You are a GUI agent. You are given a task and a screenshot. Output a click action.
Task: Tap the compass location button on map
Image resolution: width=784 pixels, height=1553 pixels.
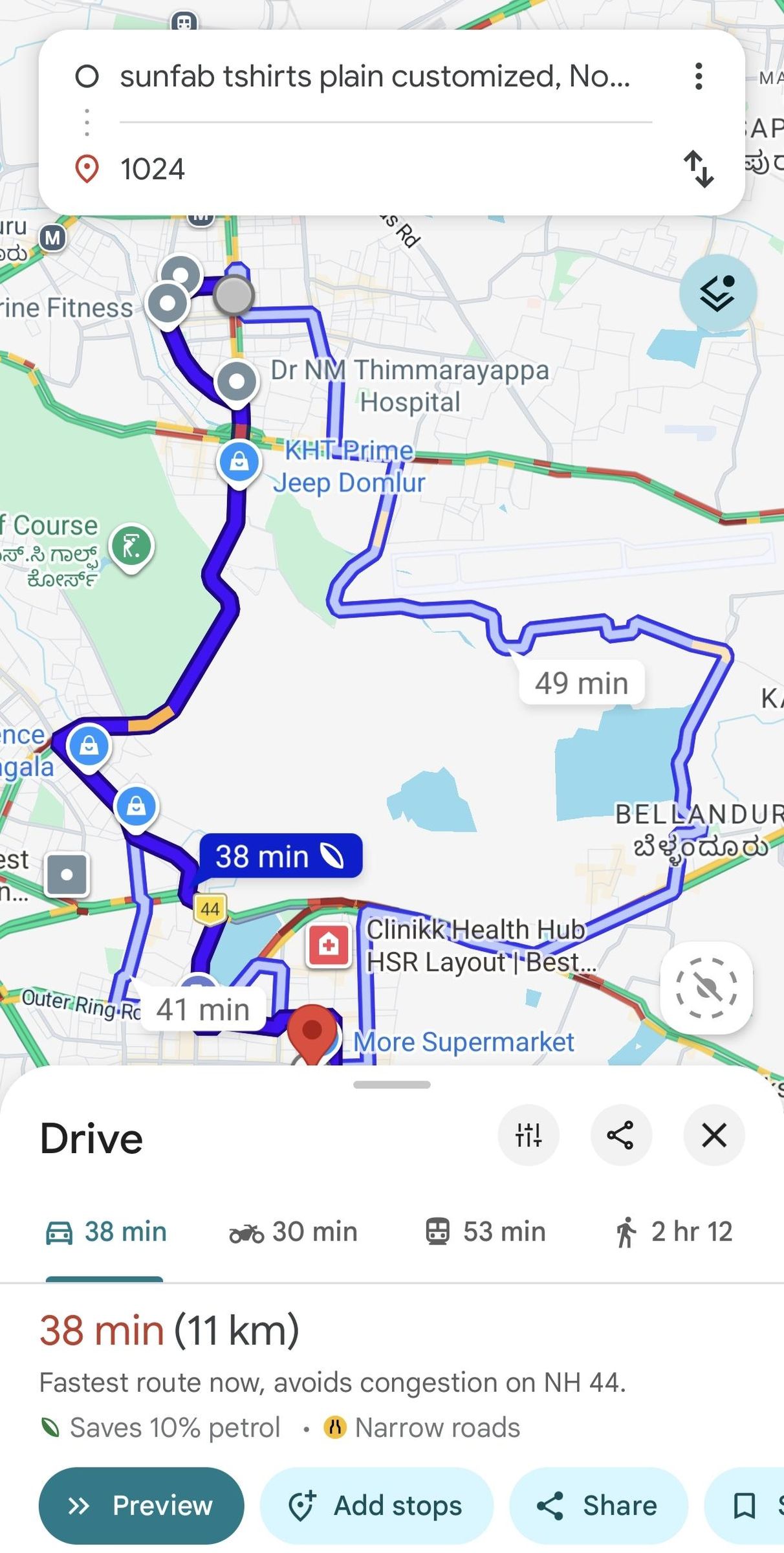(706, 987)
